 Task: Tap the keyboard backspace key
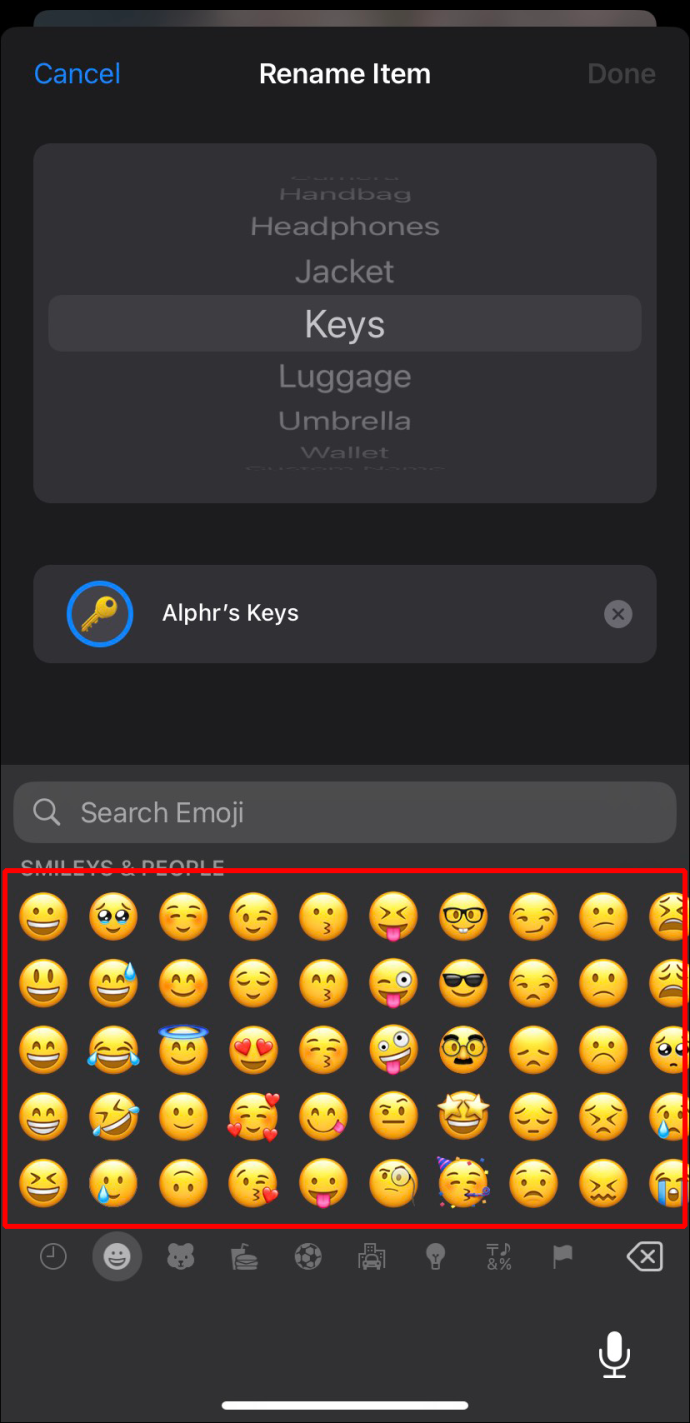[x=644, y=1256]
